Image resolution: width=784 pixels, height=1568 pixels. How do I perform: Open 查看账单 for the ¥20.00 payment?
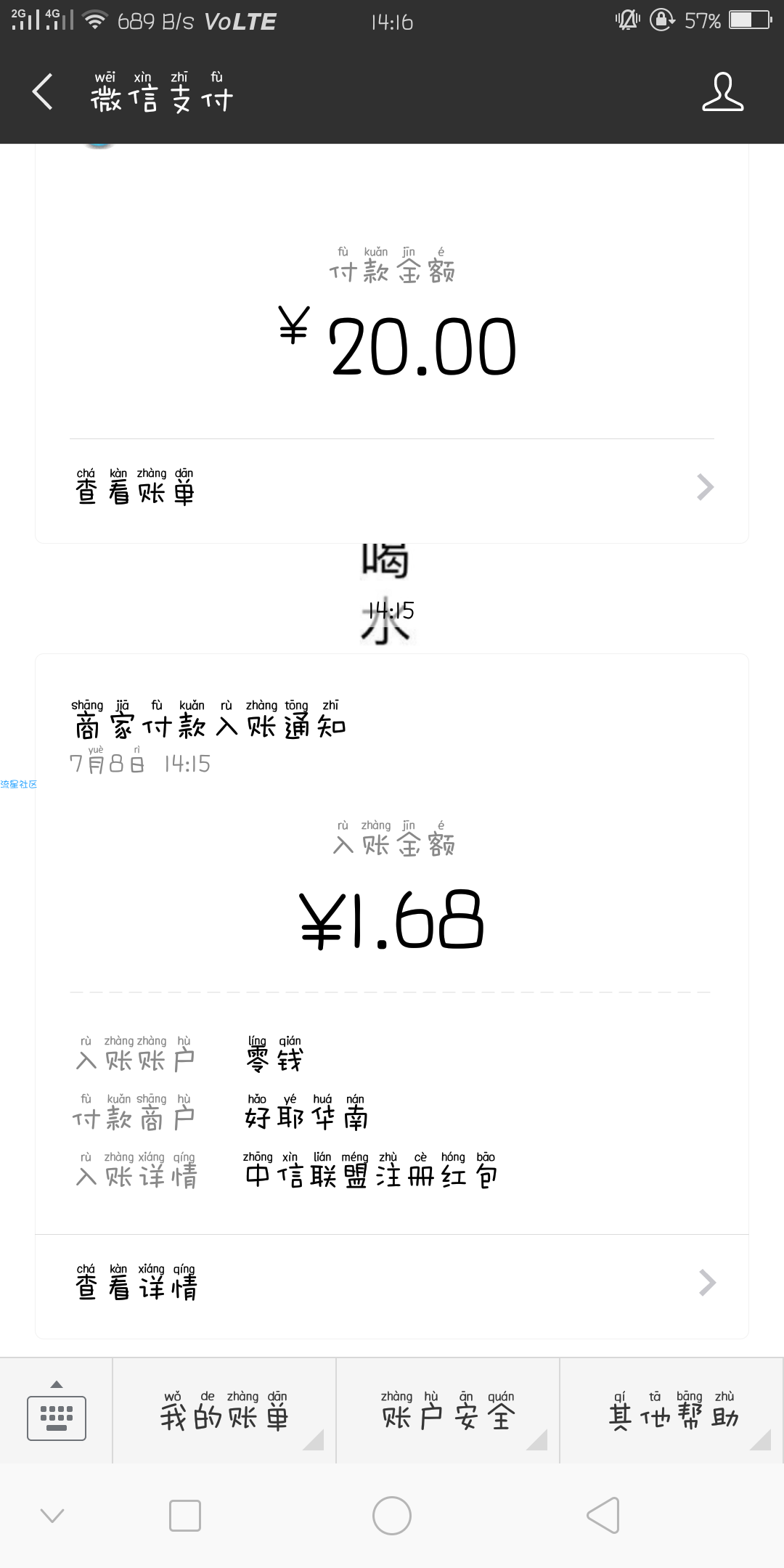pyautogui.click(x=392, y=488)
